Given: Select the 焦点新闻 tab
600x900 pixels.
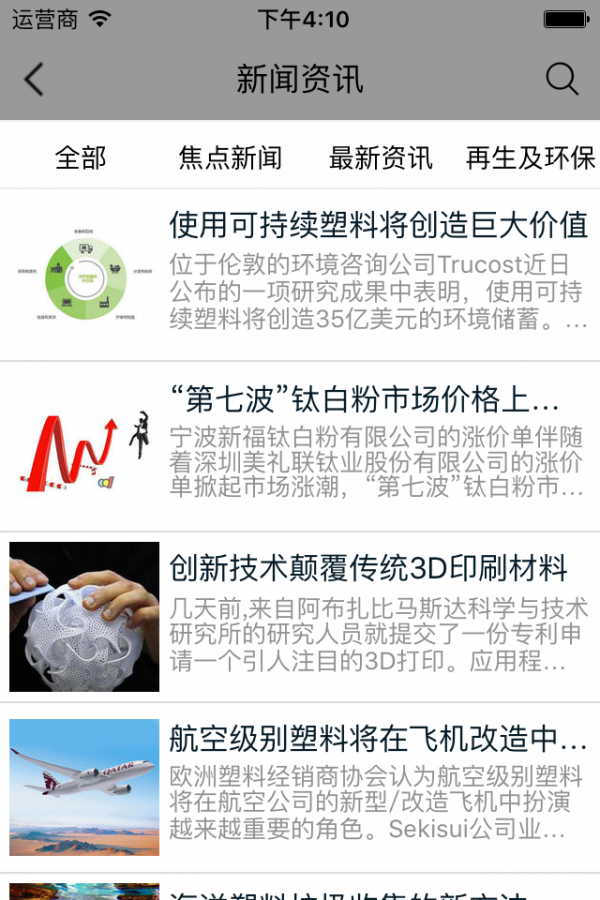Looking at the screenshot, I should [x=230, y=158].
